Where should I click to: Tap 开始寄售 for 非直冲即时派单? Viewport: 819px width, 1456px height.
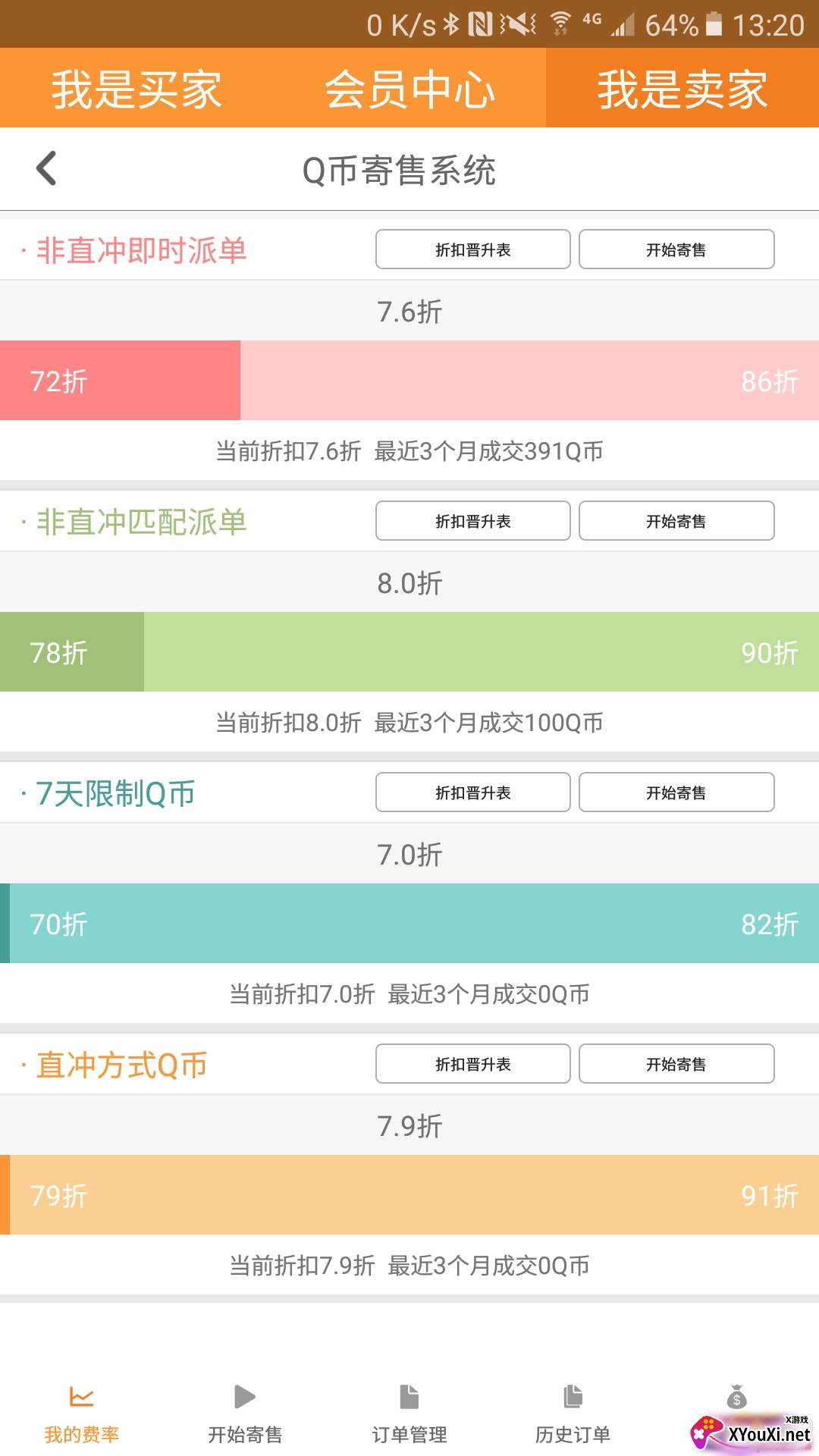676,249
